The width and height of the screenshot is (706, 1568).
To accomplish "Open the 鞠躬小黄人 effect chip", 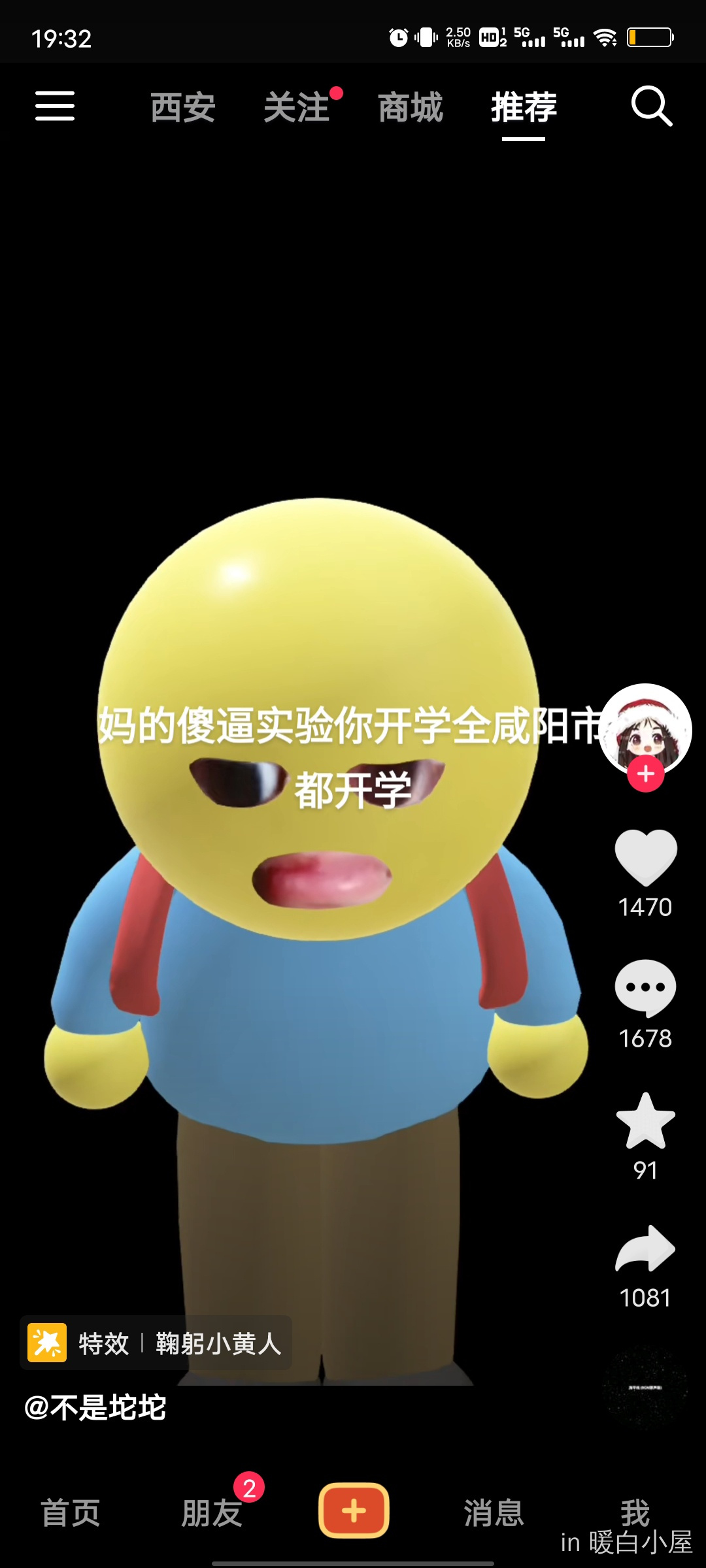I will point(156,1343).
